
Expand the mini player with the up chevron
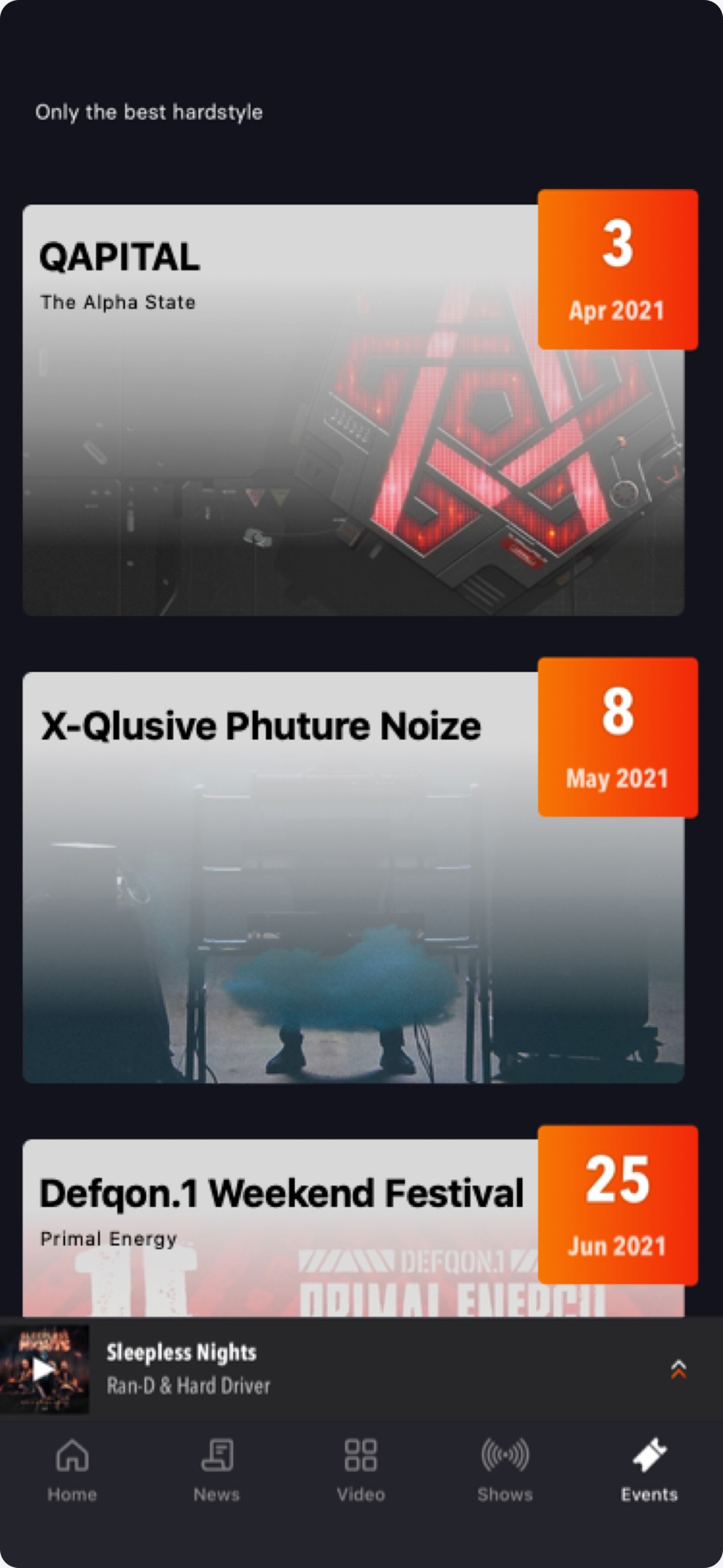(x=678, y=1369)
